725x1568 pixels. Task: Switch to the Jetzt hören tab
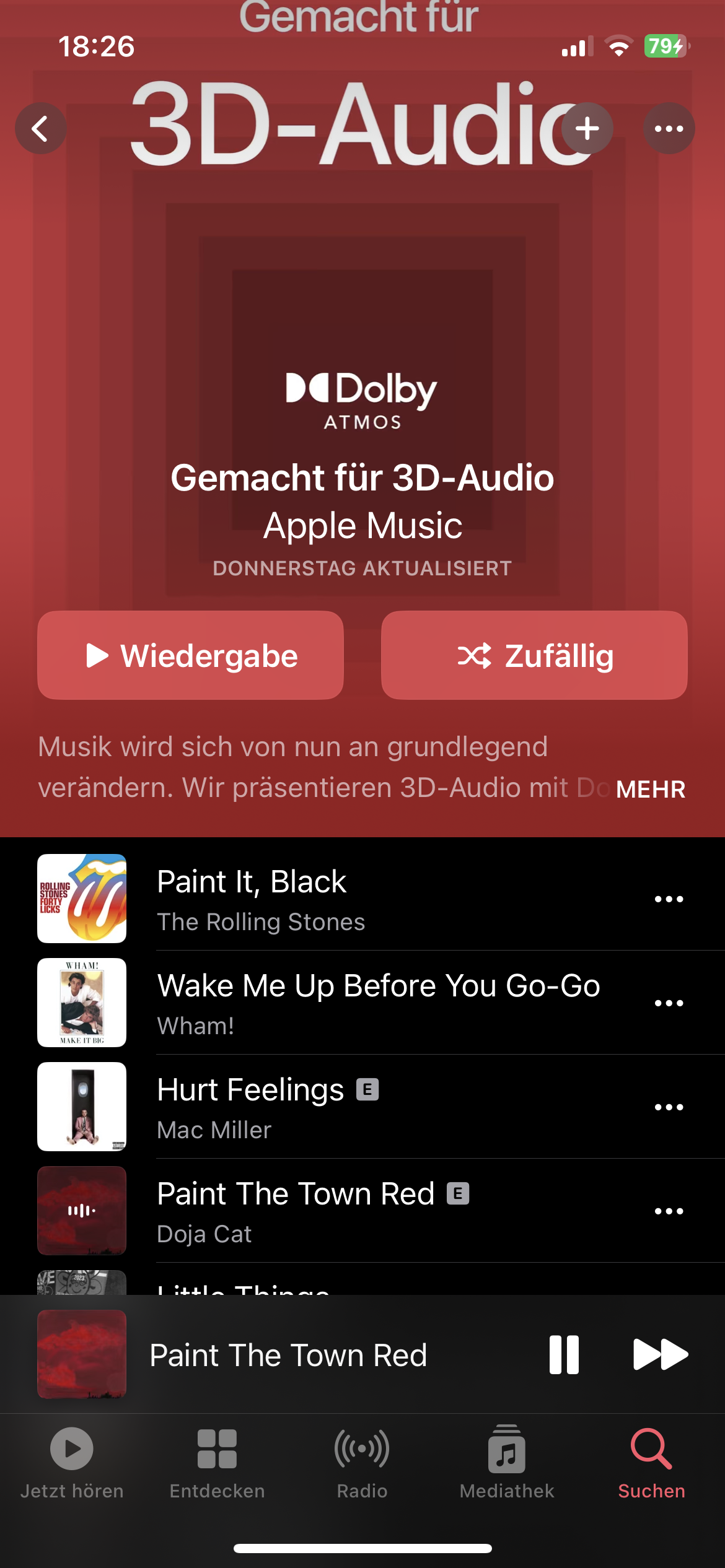coord(72,1462)
